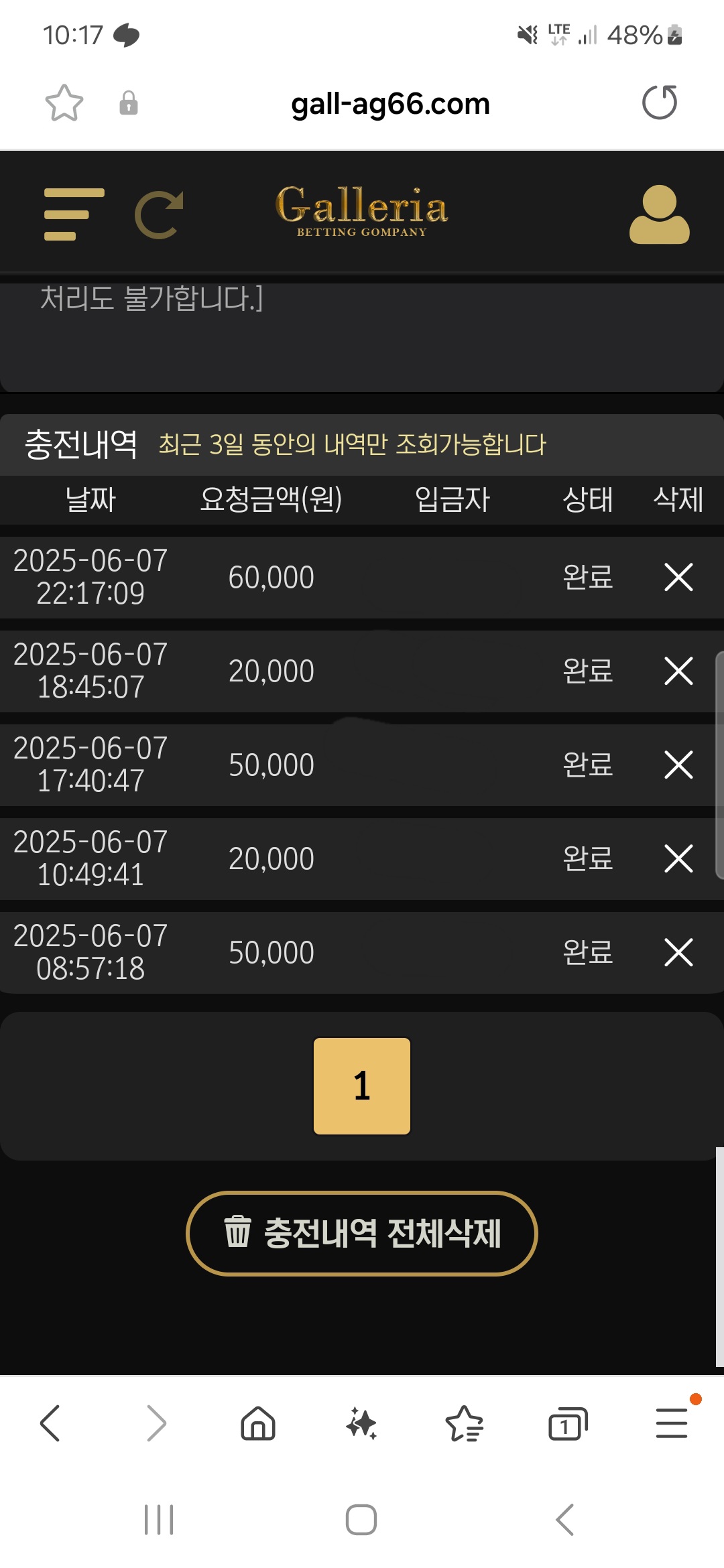Open the browser menu with three lines

tap(672, 1423)
